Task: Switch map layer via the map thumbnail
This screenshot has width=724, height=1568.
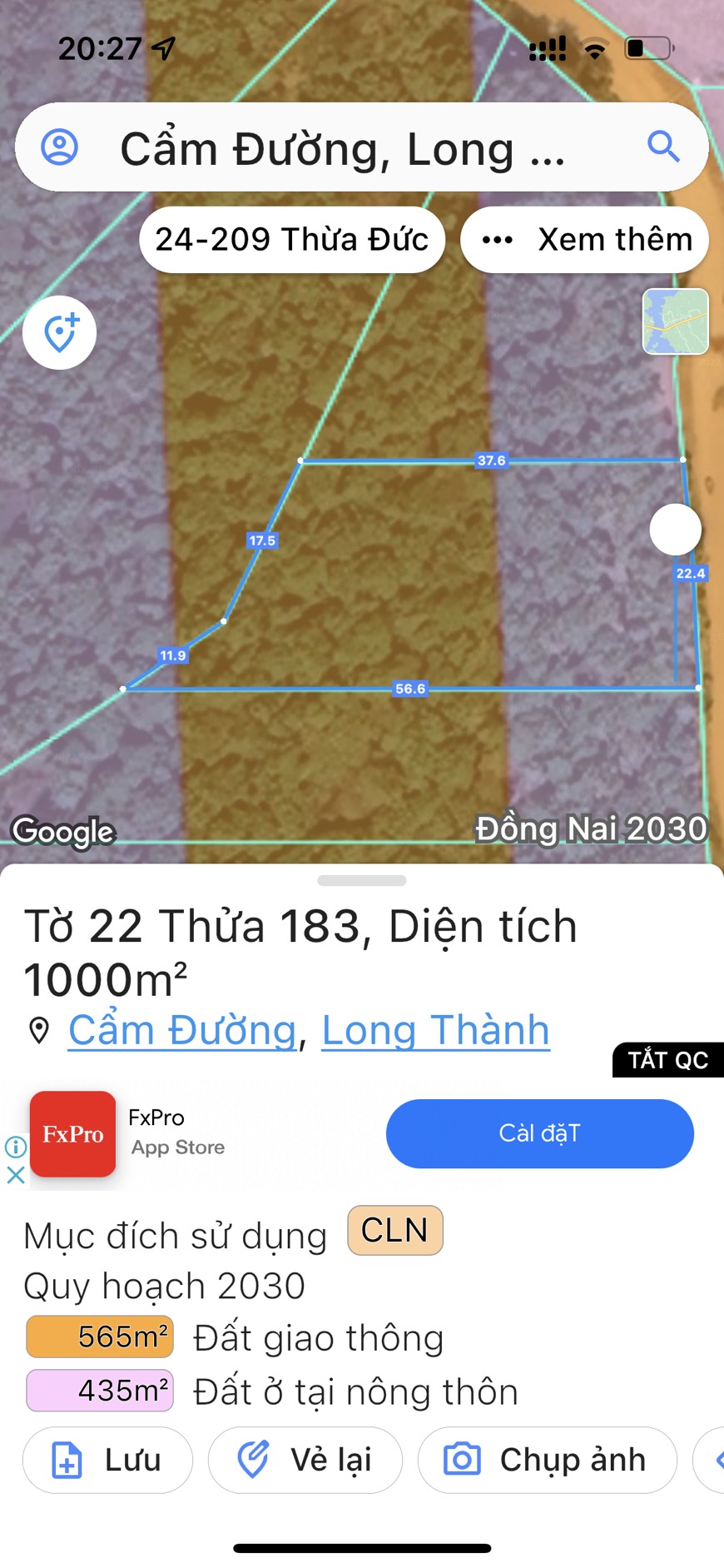Action: tap(675, 322)
